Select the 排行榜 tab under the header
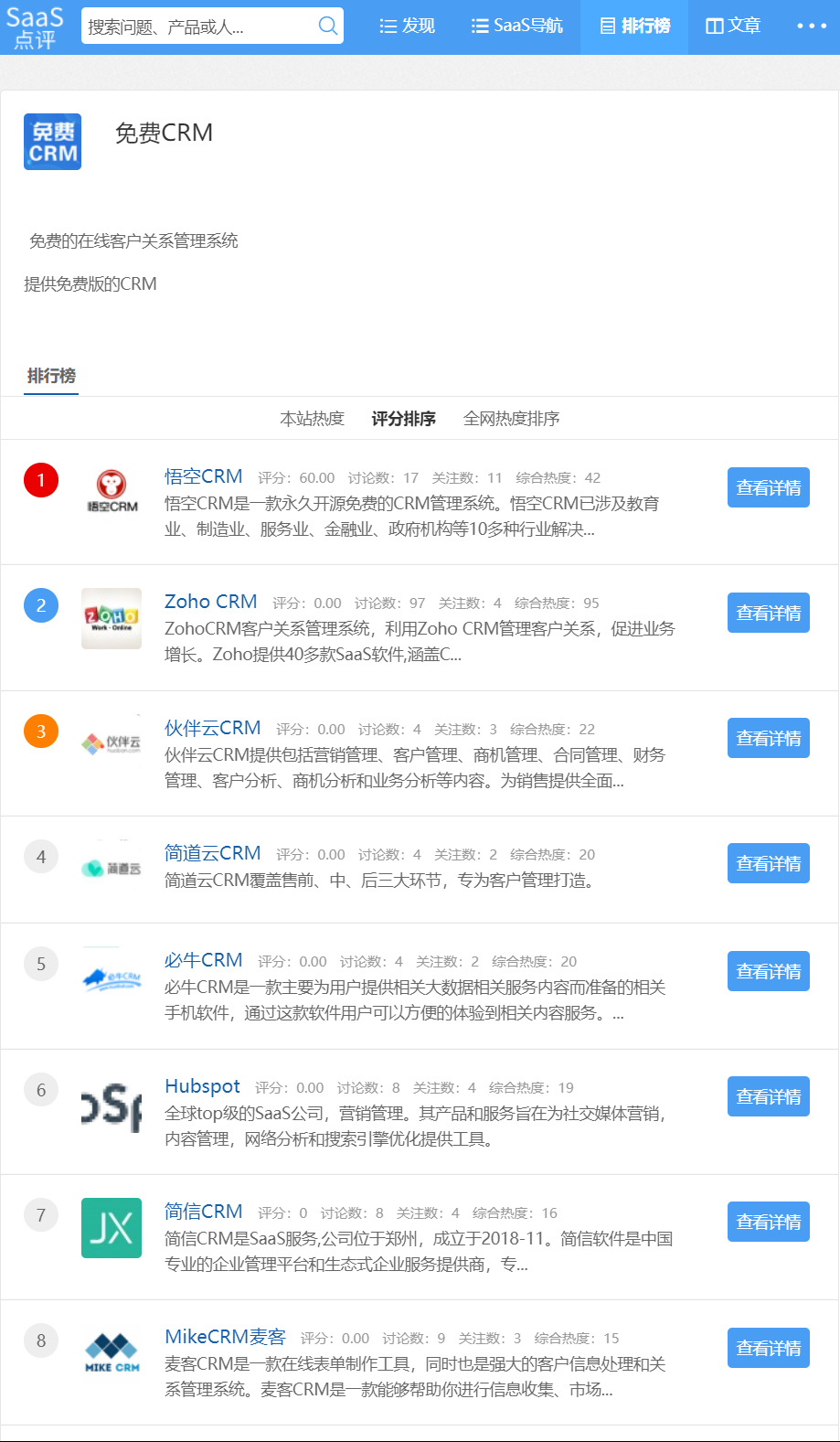840x1442 pixels. (51, 376)
